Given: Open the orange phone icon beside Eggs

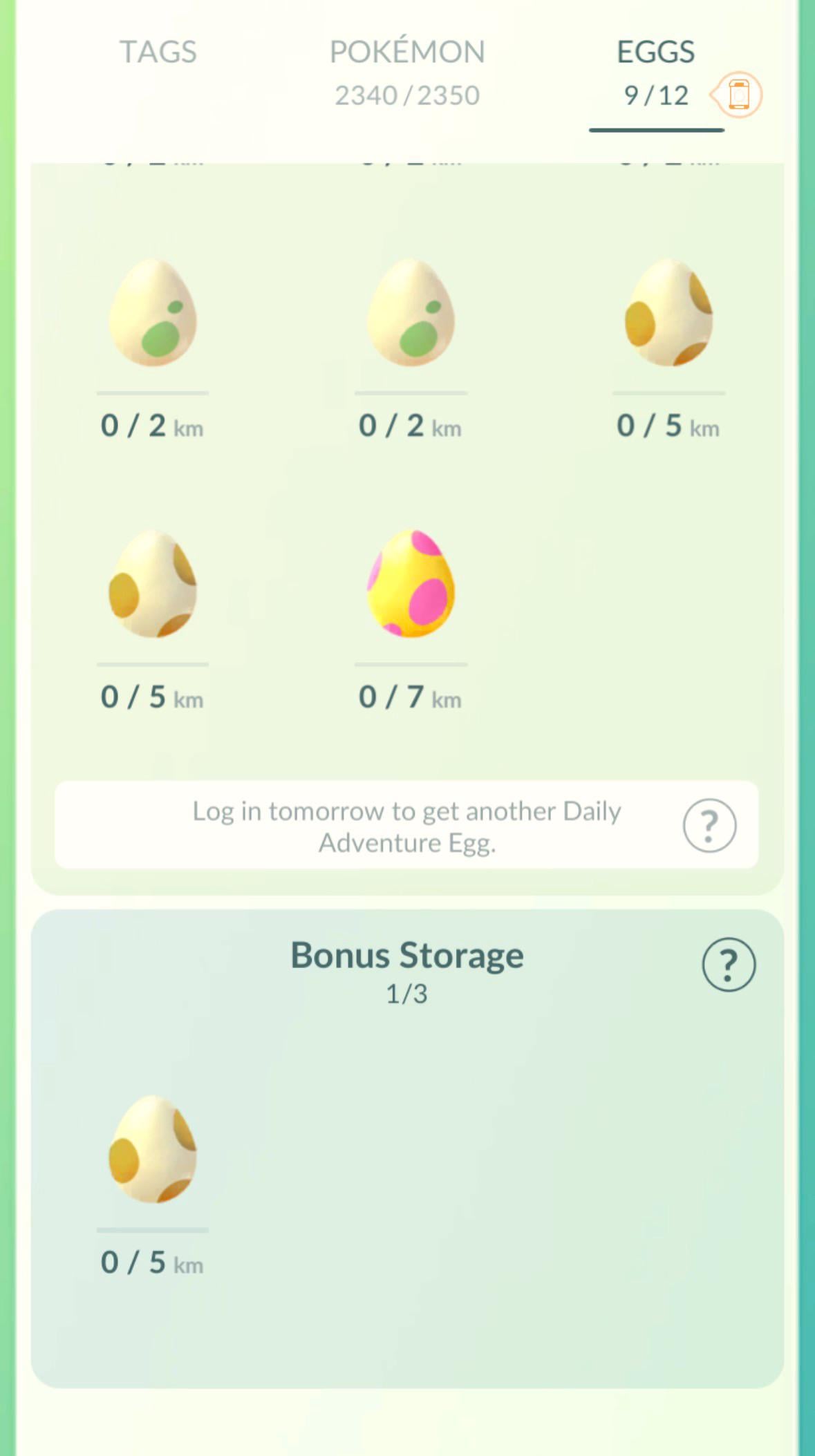Looking at the screenshot, I should (x=738, y=95).
